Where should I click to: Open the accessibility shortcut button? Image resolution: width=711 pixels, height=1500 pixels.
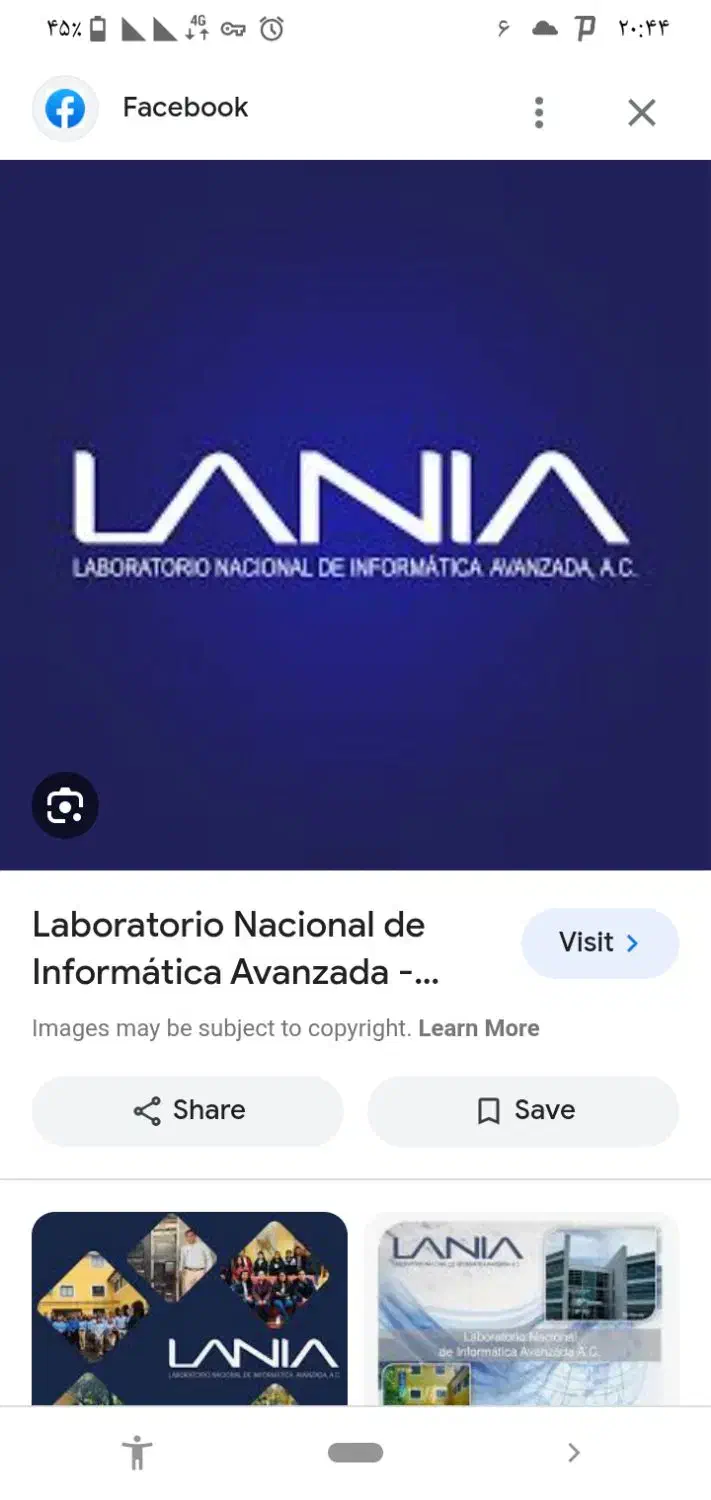point(137,1452)
